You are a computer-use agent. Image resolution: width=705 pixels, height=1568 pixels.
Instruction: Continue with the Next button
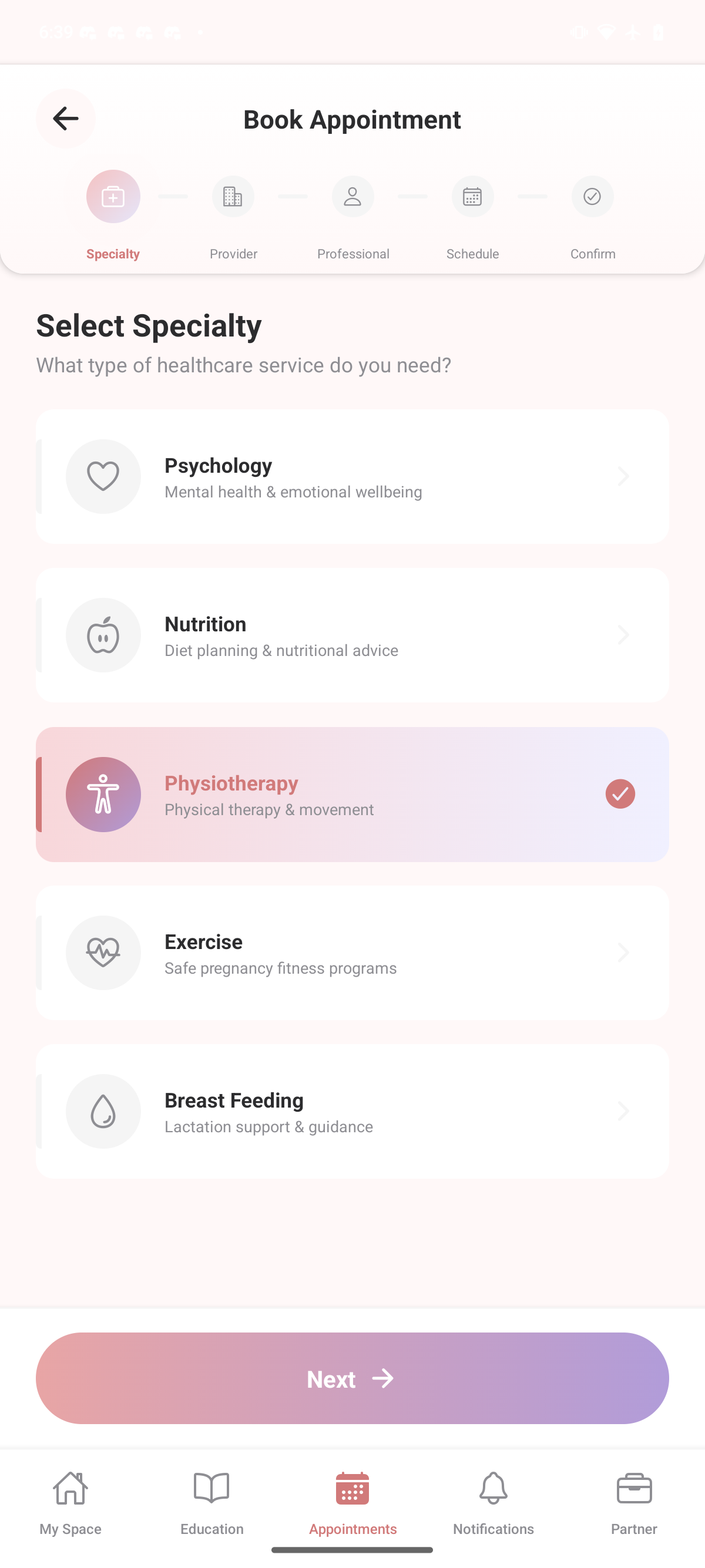click(x=352, y=1378)
